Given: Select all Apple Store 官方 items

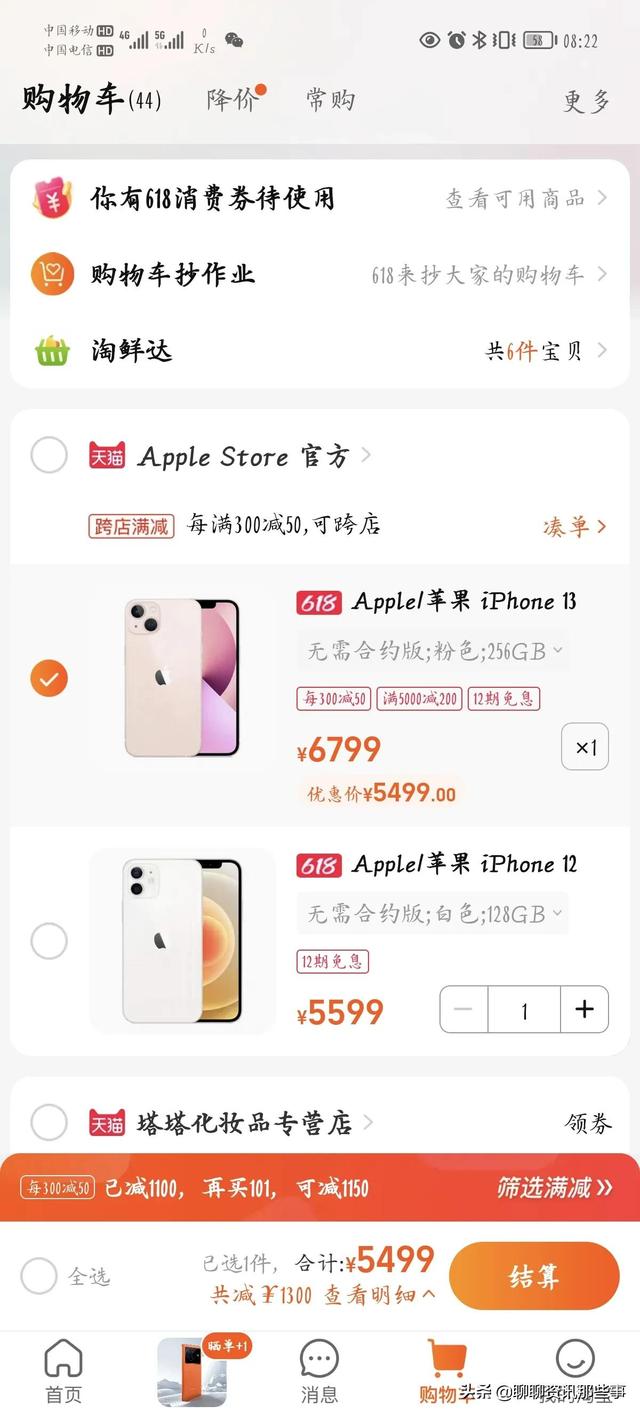Looking at the screenshot, I should [x=49, y=456].
